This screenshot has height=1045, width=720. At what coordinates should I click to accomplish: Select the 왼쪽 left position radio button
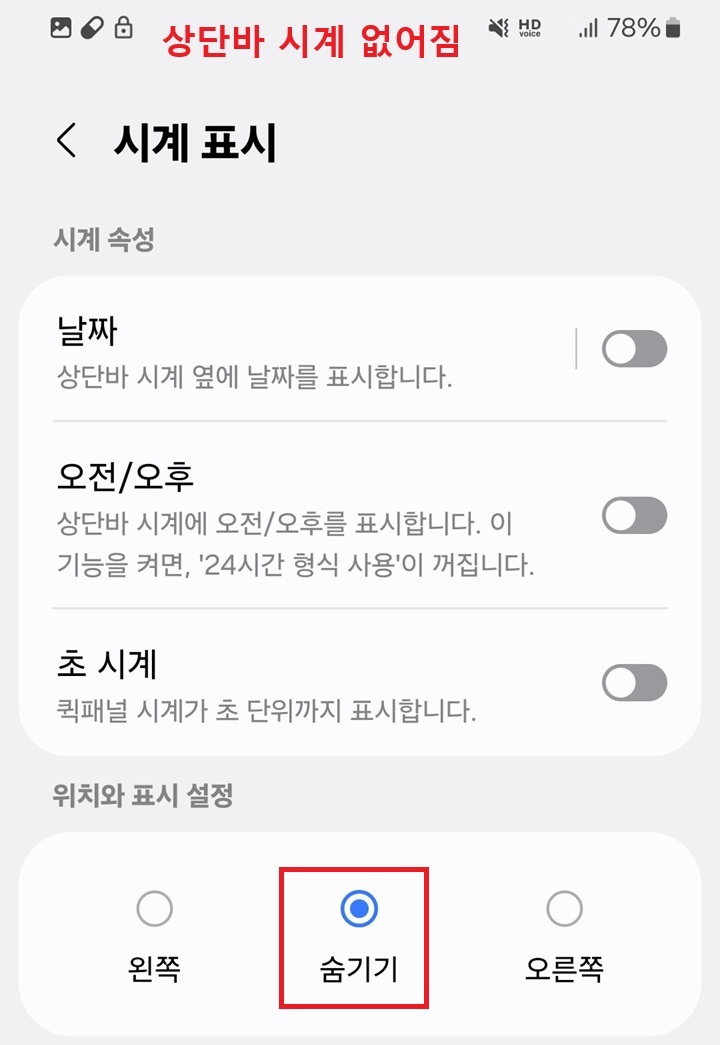coord(153,908)
